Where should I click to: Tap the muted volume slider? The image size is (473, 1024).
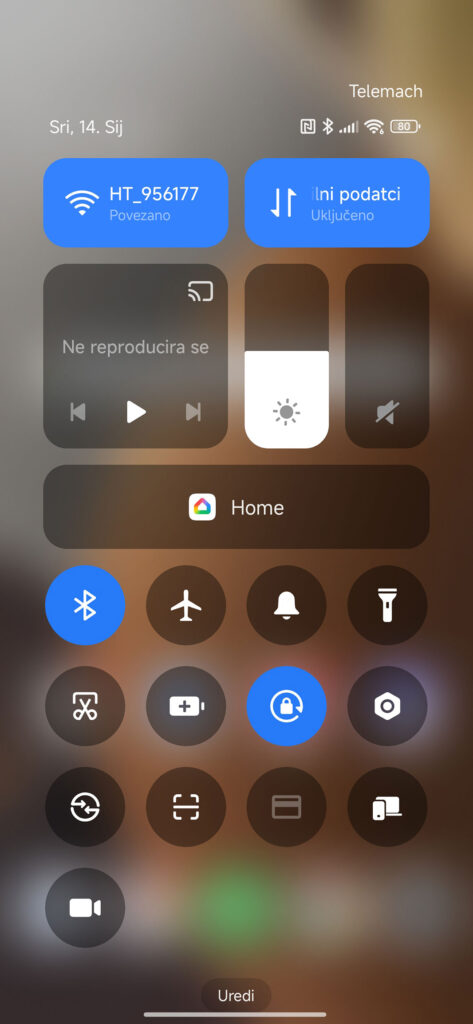[387, 356]
